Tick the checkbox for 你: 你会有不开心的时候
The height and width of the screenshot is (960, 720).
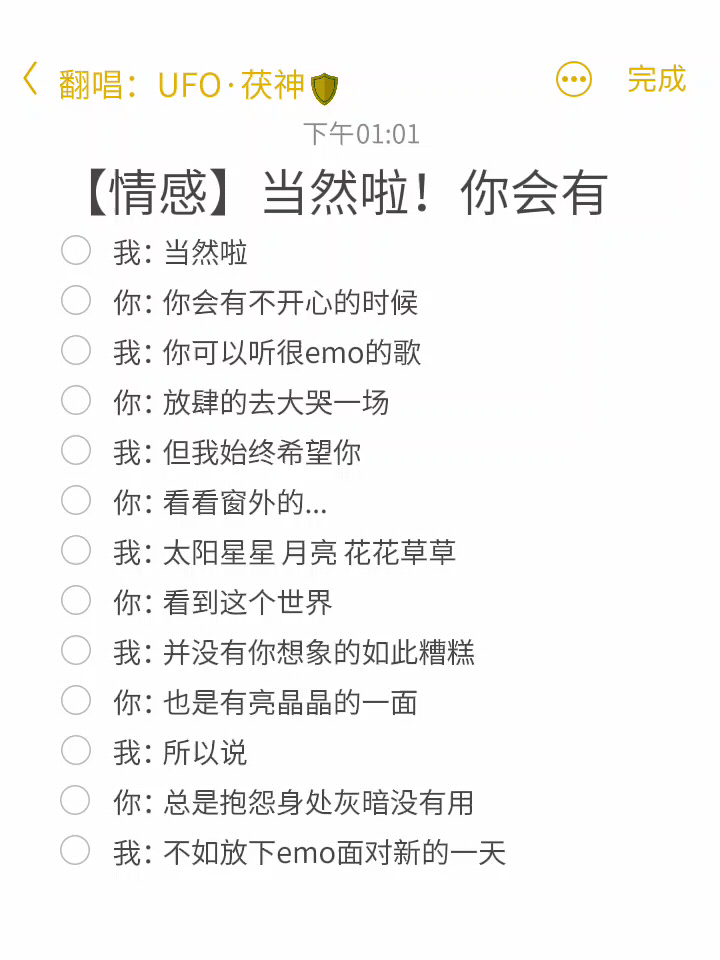click(x=76, y=300)
